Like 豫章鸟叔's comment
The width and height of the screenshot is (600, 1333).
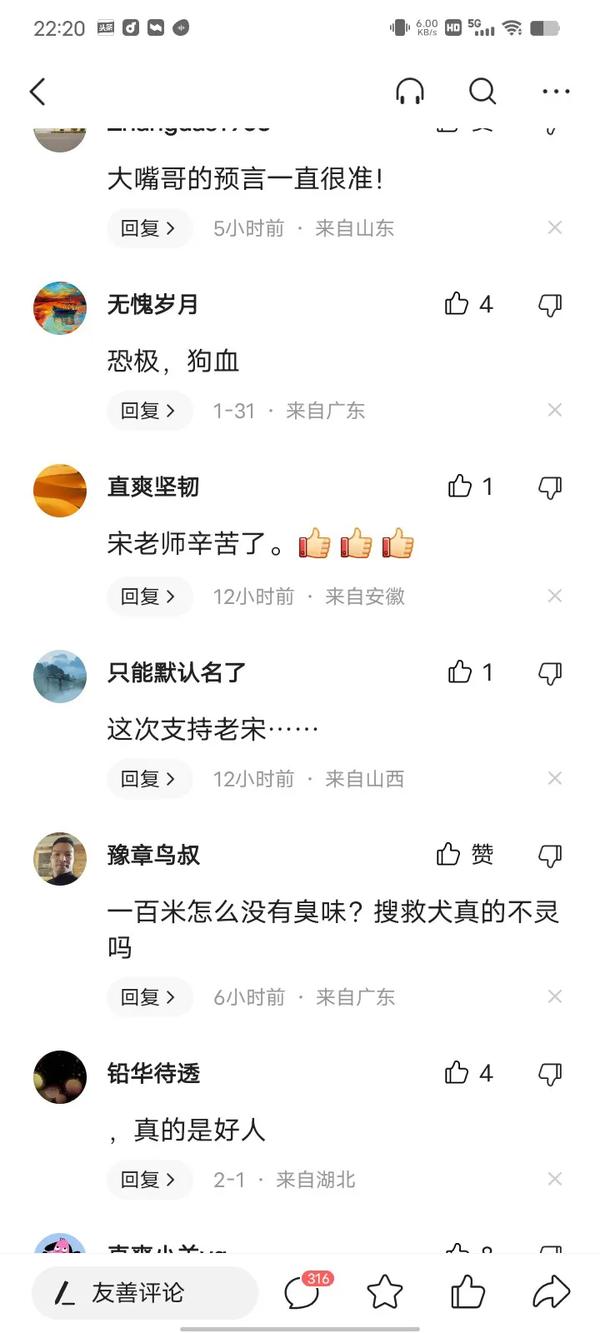(x=450, y=854)
